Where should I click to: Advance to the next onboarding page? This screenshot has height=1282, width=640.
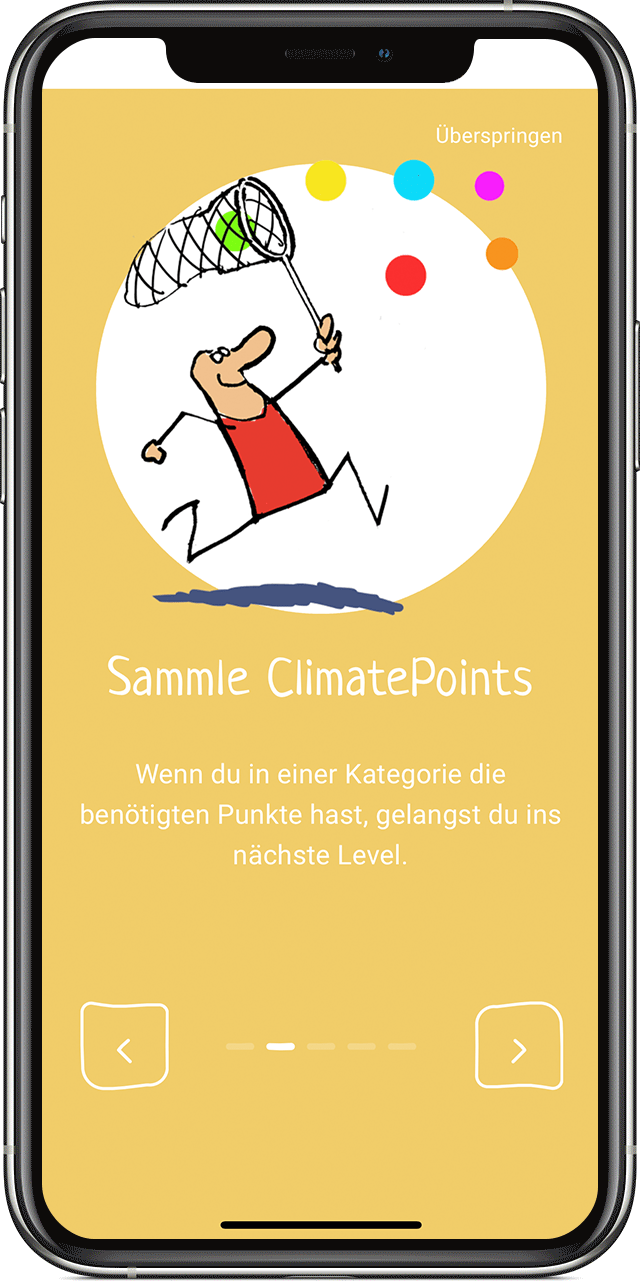[518, 1046]
